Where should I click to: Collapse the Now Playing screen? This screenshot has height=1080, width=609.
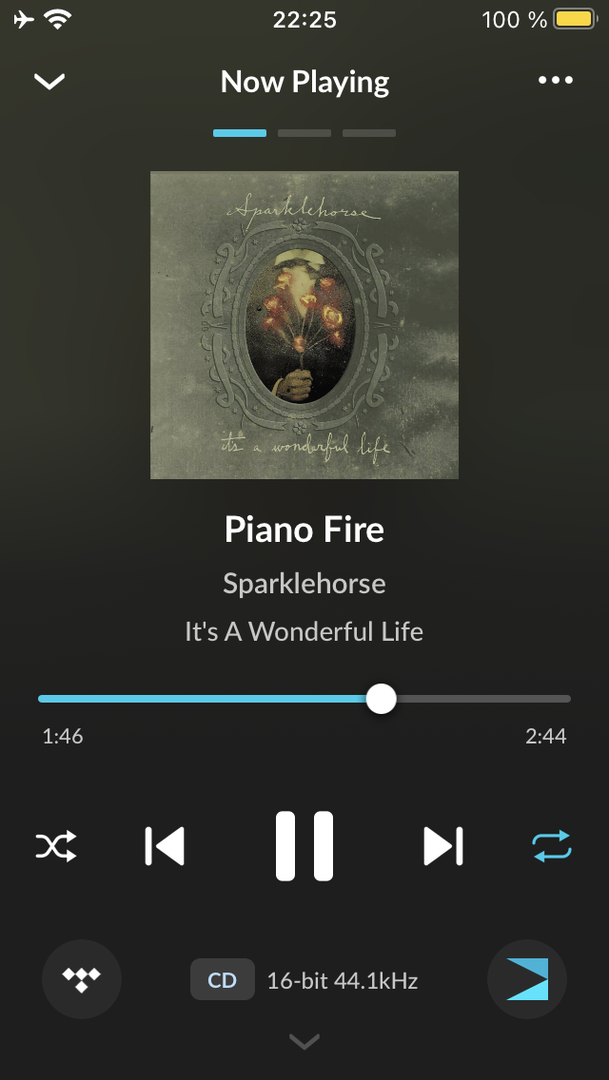49,81
